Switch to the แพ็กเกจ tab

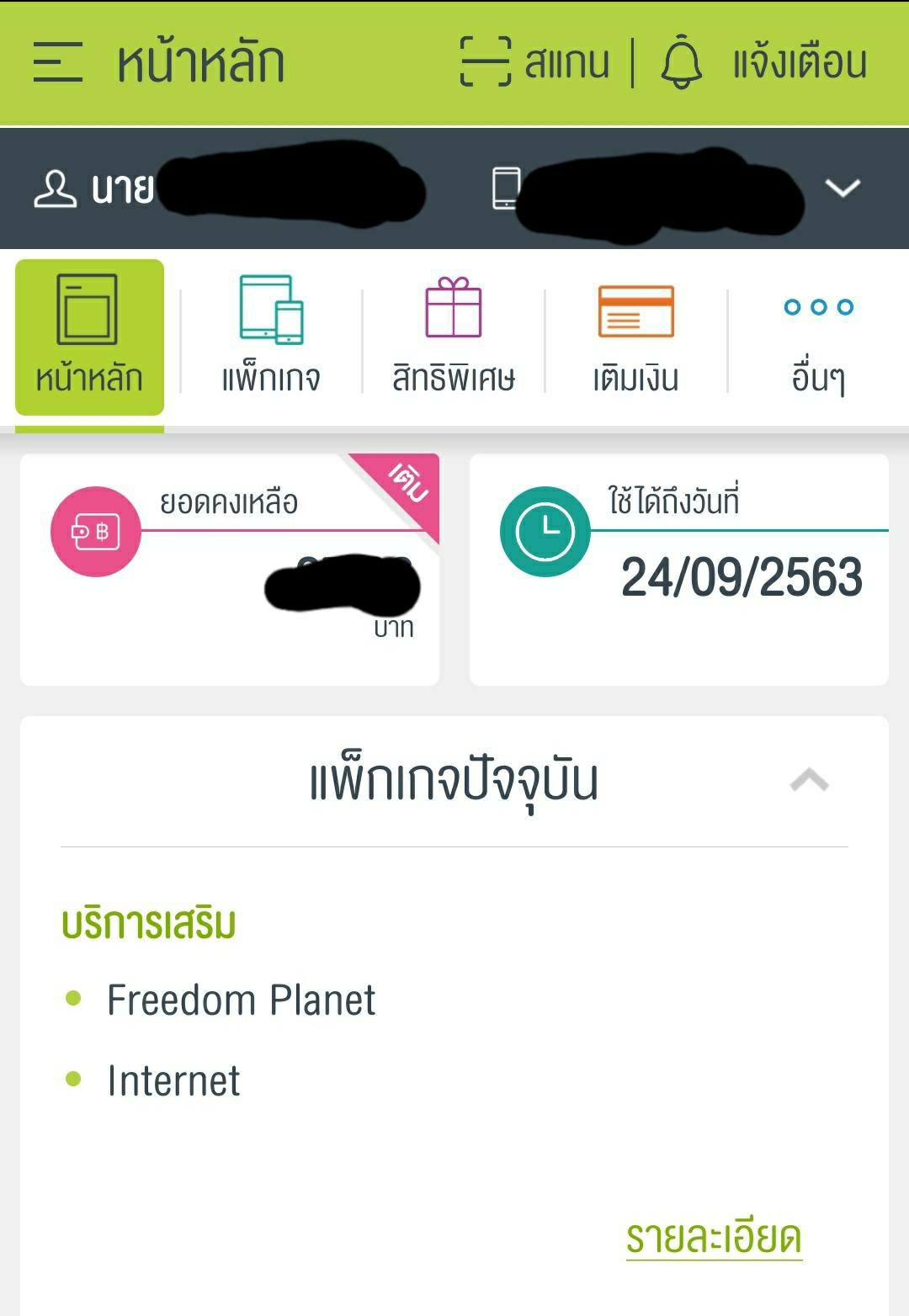pos(271,338)
